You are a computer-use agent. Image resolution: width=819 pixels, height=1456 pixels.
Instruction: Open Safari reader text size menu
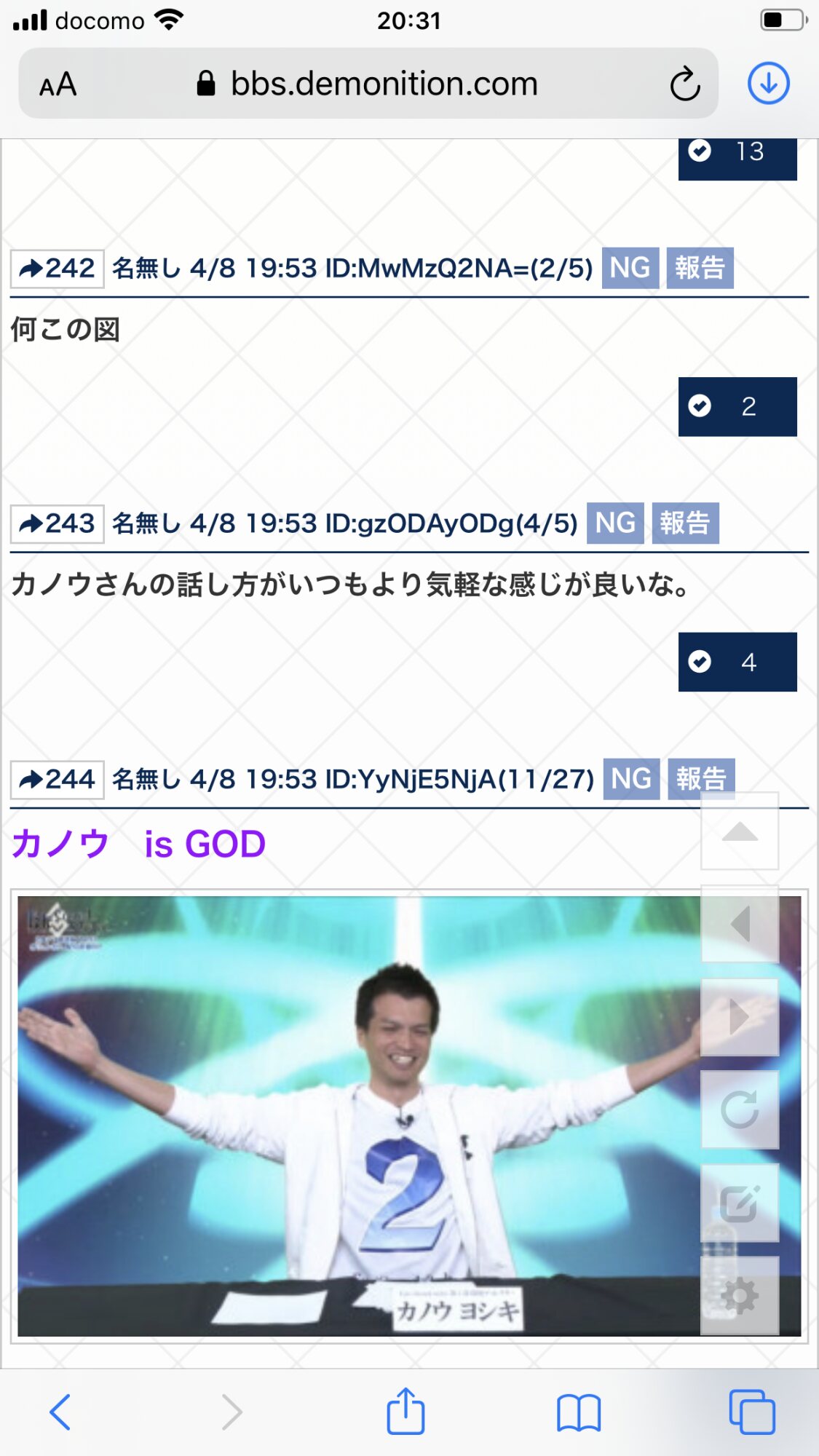[x=58, y=84]
